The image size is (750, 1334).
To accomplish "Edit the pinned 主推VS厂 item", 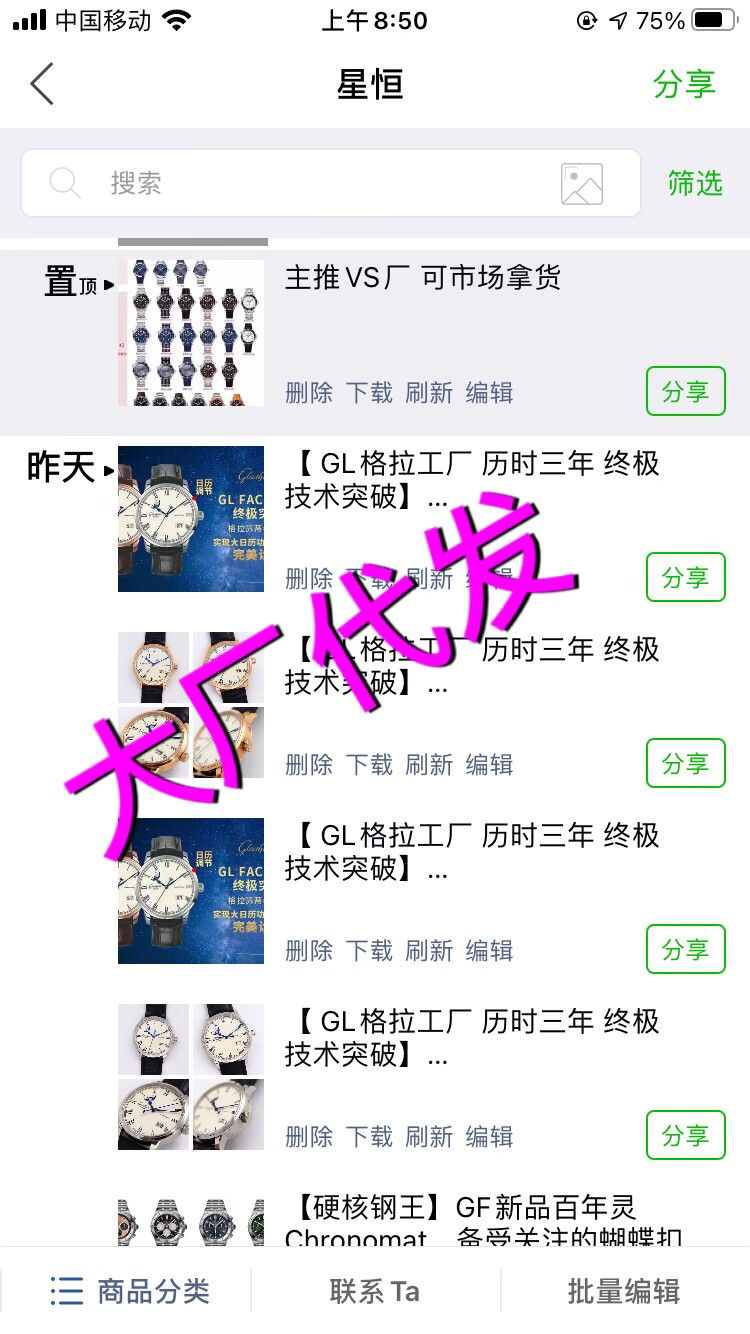I will click(x=489, y=393).
